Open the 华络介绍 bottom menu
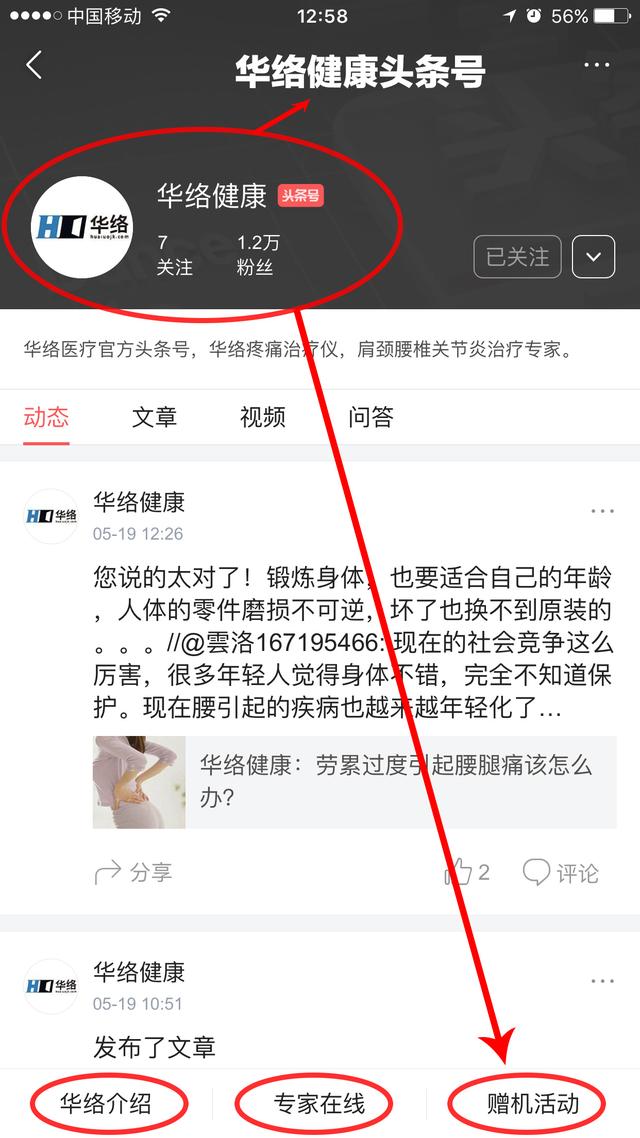Viewport: 640px width, 1138px height. coord(106,1104)
